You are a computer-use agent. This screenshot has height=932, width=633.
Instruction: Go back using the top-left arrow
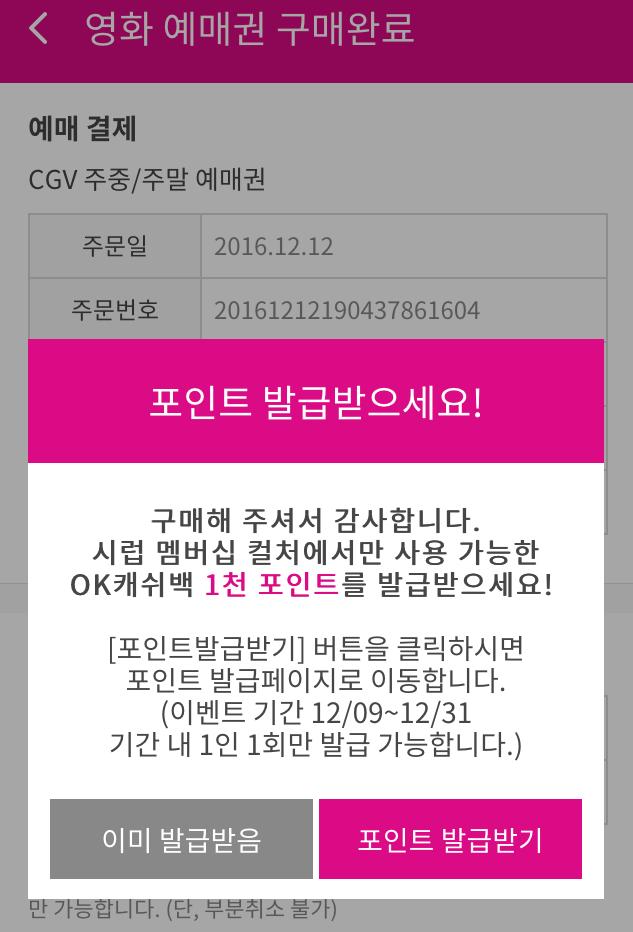pos(38,28)
